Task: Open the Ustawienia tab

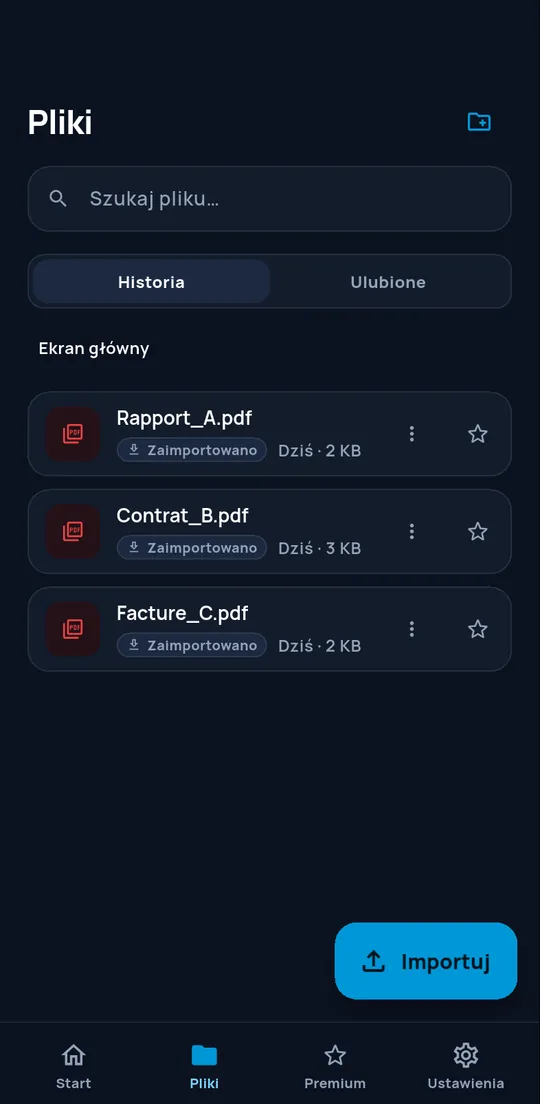Action: click(x=465, y=1066)
